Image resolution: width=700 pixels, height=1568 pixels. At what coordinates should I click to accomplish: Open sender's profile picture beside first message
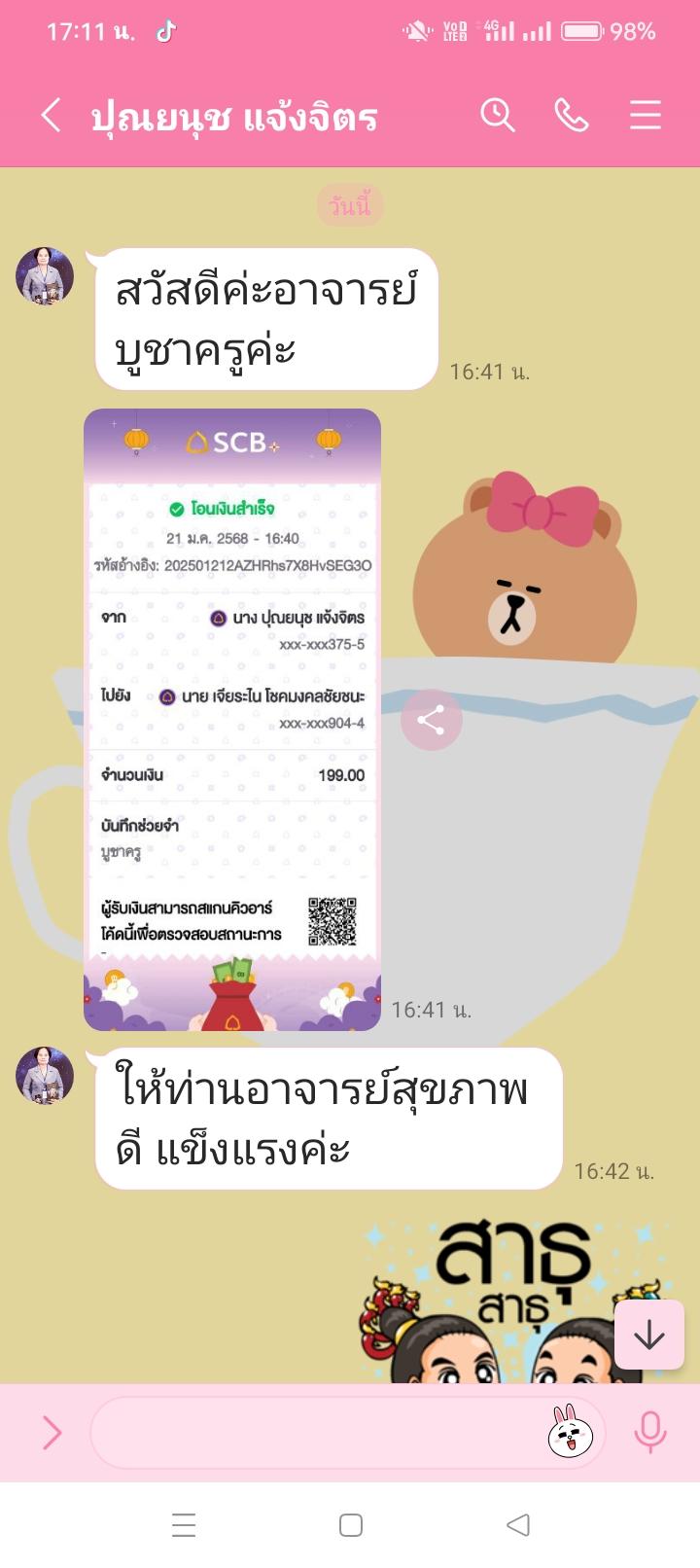(x=45, y=276)
